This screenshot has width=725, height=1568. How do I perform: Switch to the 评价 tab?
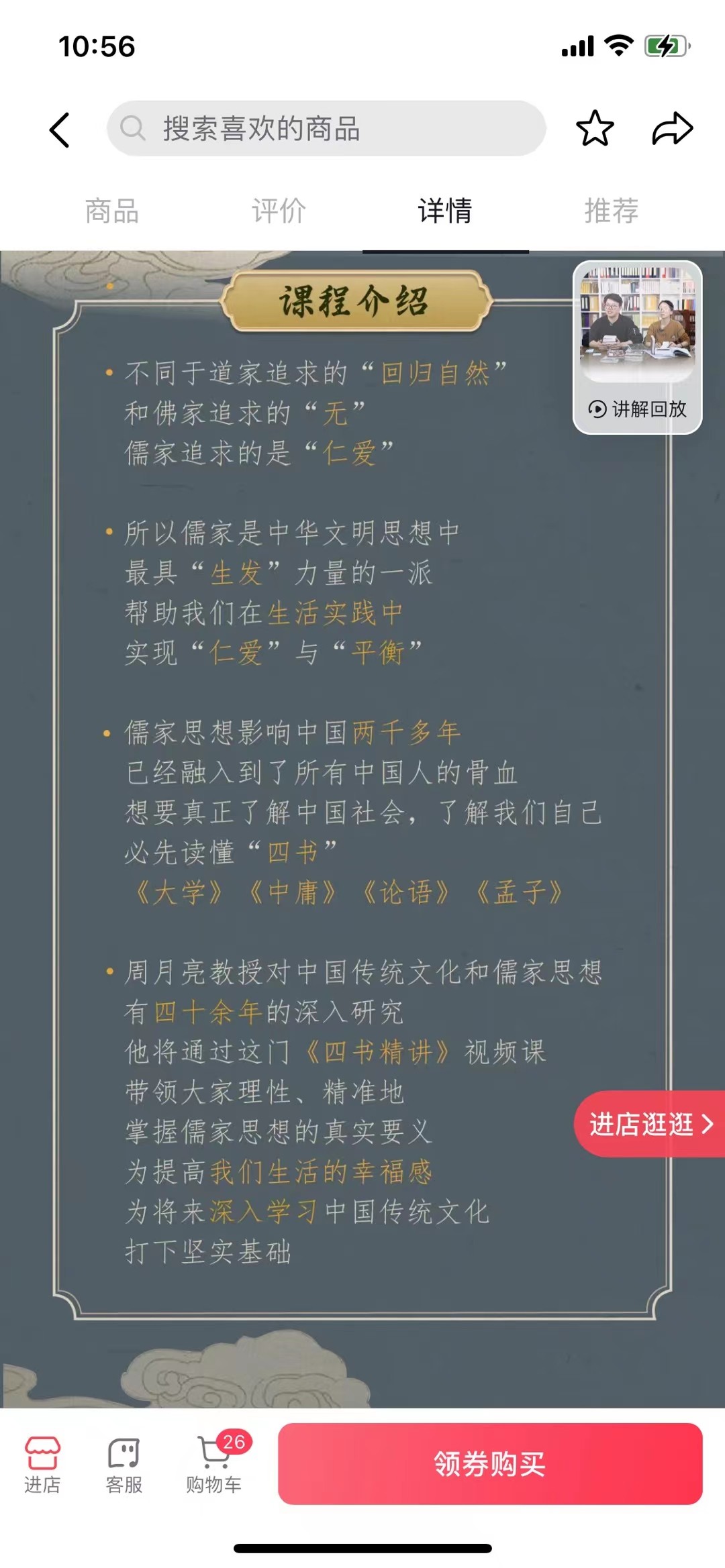click(x=279, y=211)
